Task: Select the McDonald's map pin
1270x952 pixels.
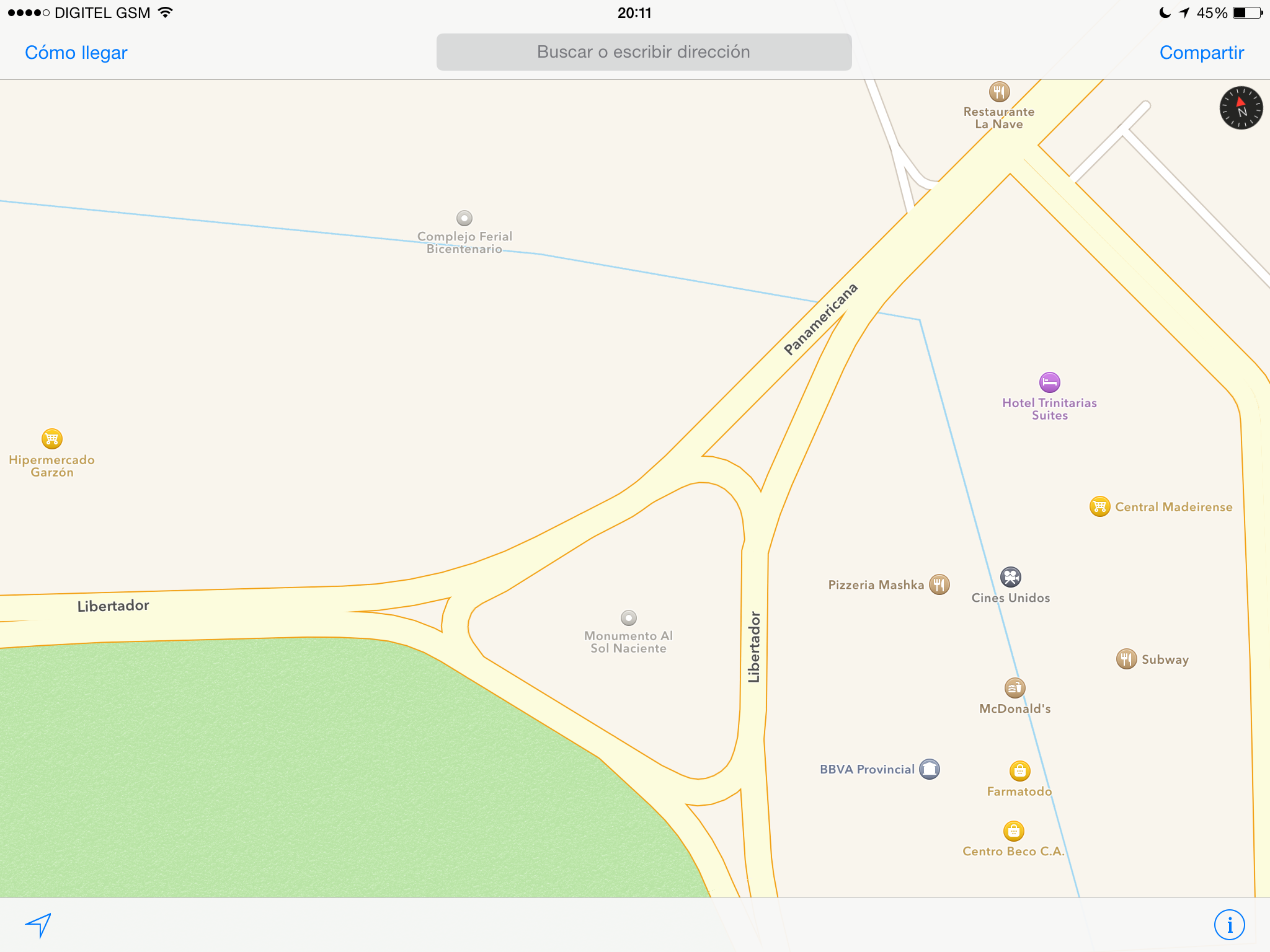Action: pyautogui.click(x=1015, y=688)
